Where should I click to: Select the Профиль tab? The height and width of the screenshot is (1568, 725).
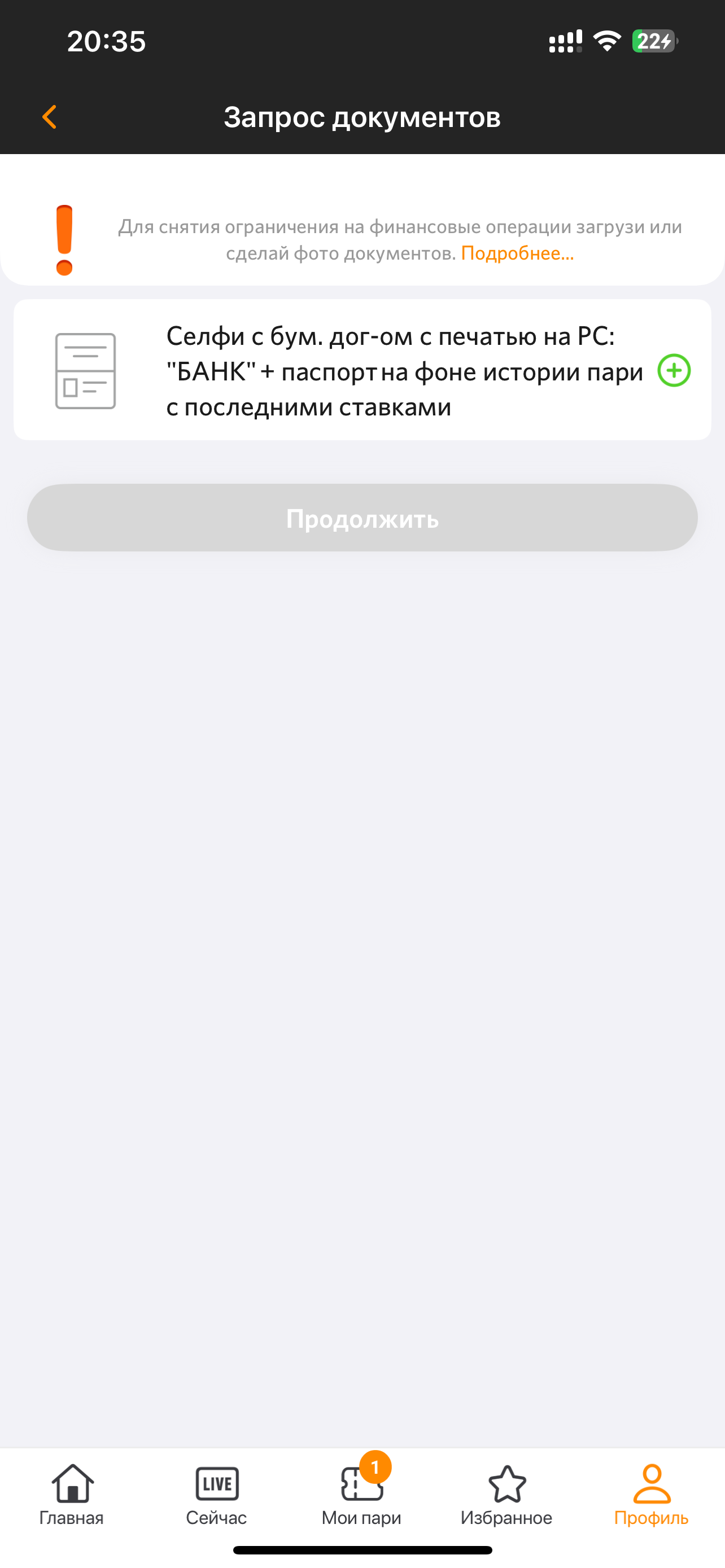pos(652,1496)
